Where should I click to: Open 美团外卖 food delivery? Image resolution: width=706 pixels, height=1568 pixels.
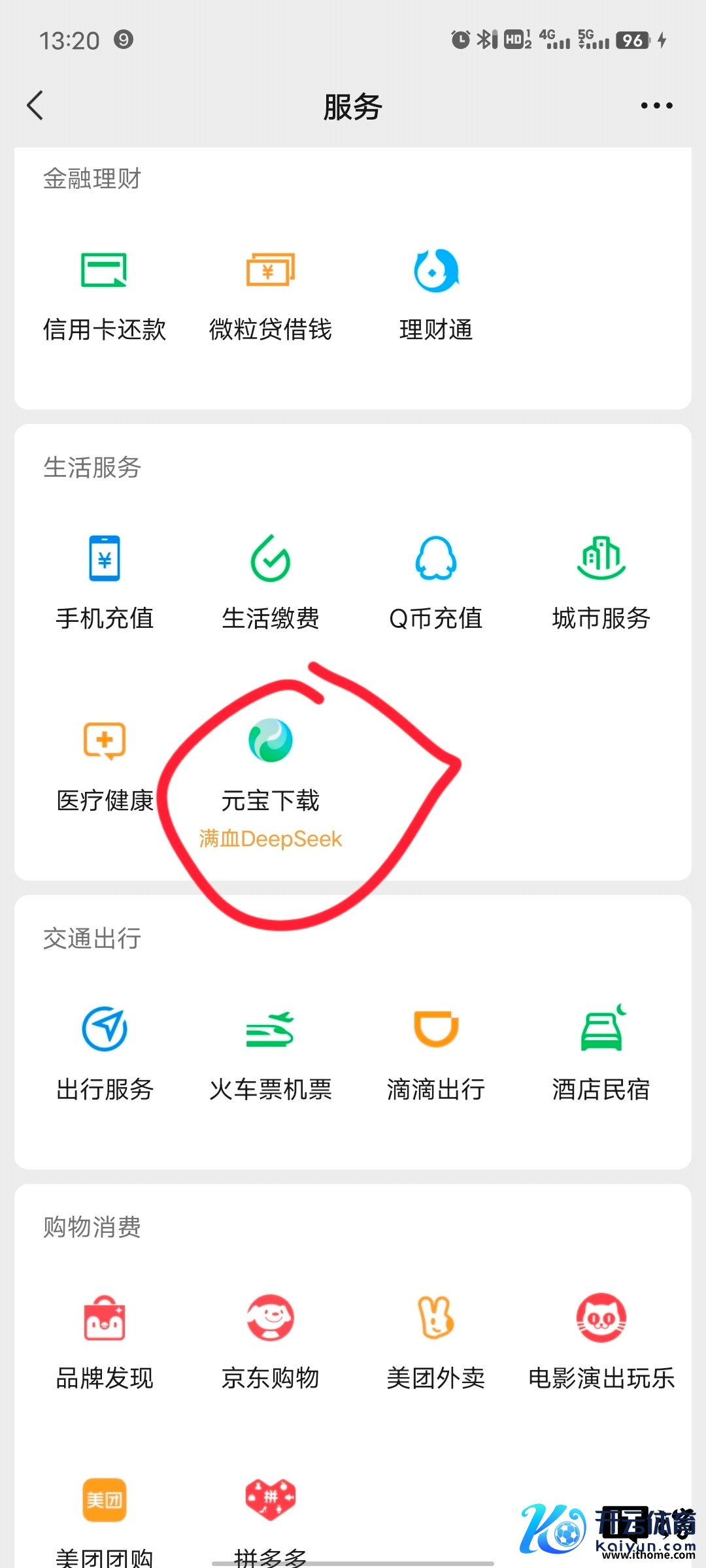(x=436, y=1339)
